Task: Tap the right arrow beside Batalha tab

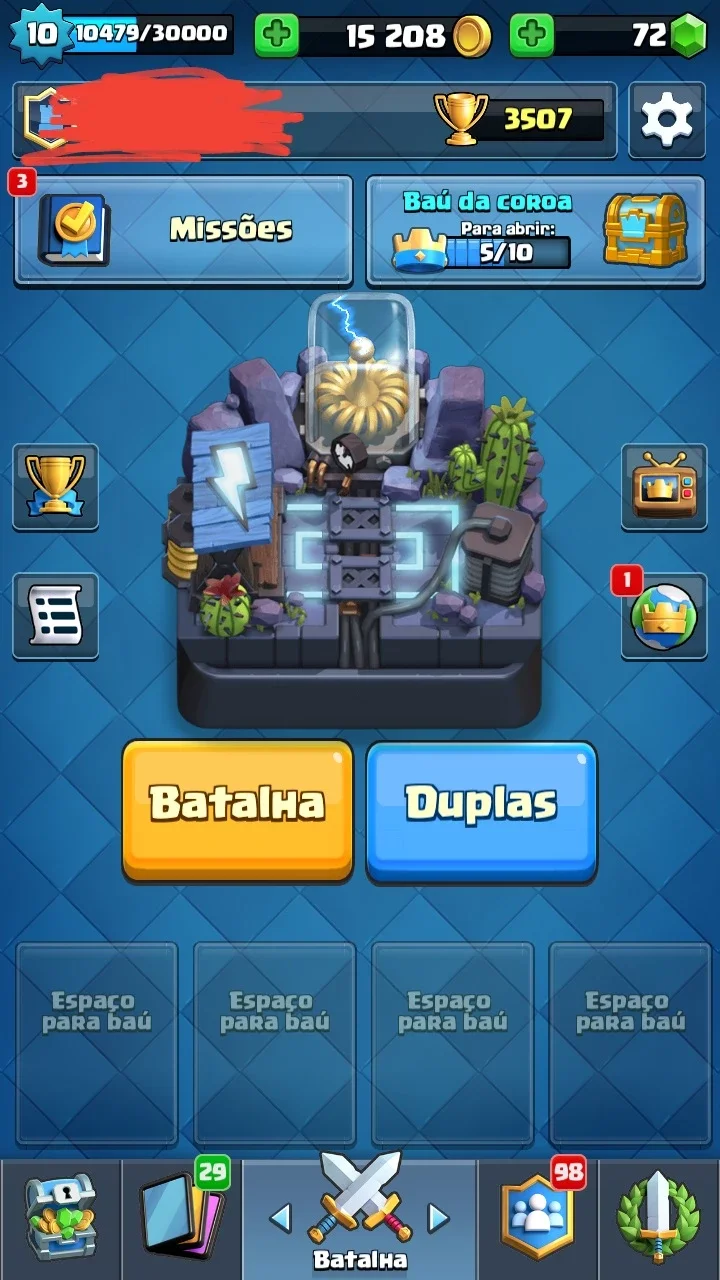Action: (x=438, y=1217)
